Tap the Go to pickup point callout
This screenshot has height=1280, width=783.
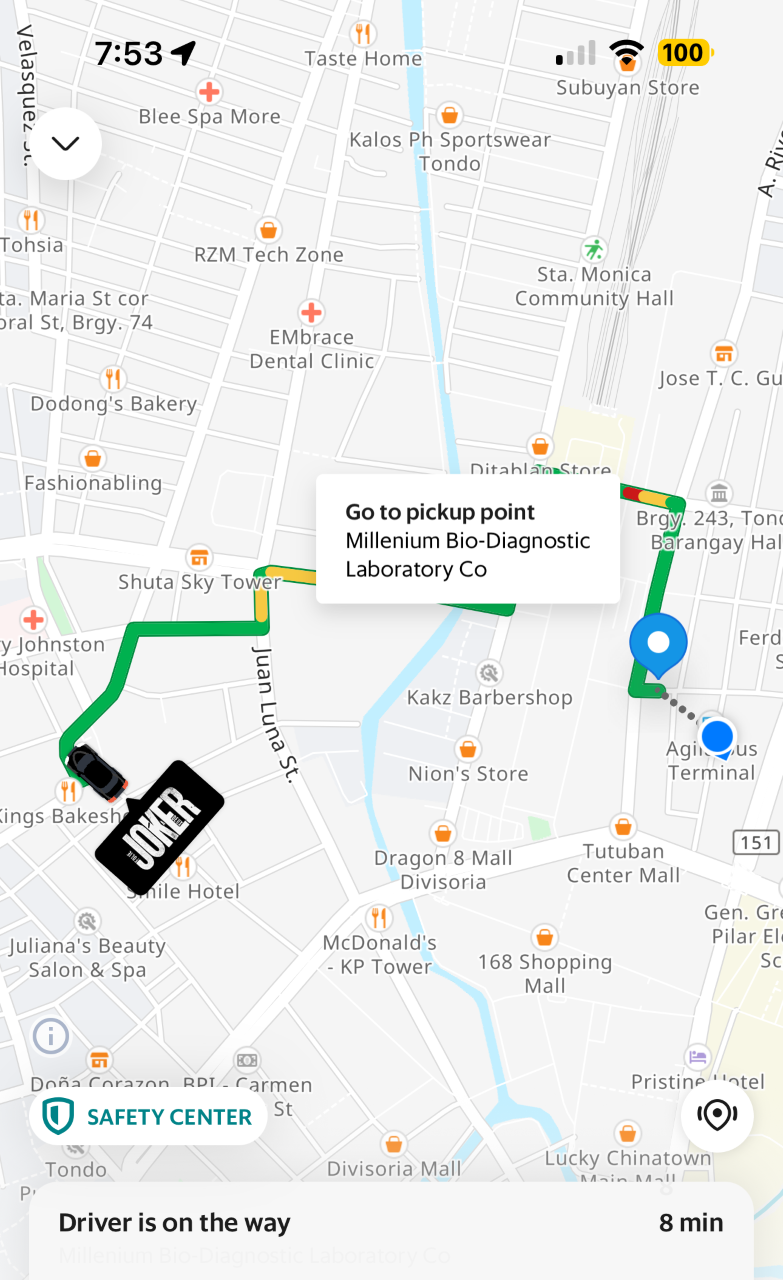[x=468, y=540]
